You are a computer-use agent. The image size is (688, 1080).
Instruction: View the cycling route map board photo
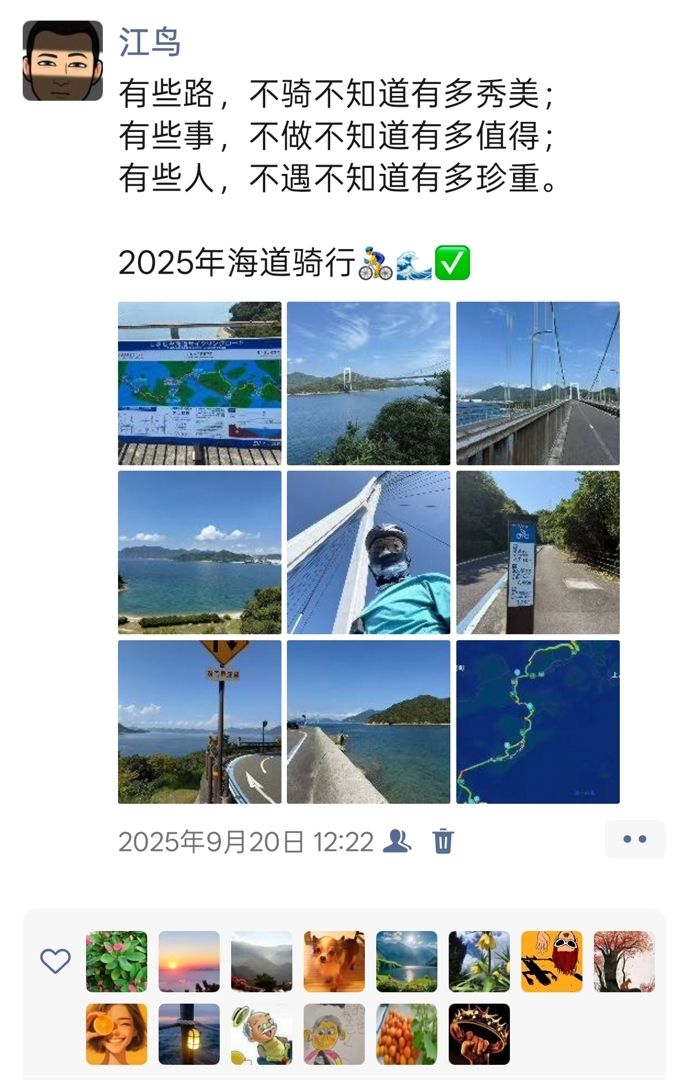tap(200, 383)
